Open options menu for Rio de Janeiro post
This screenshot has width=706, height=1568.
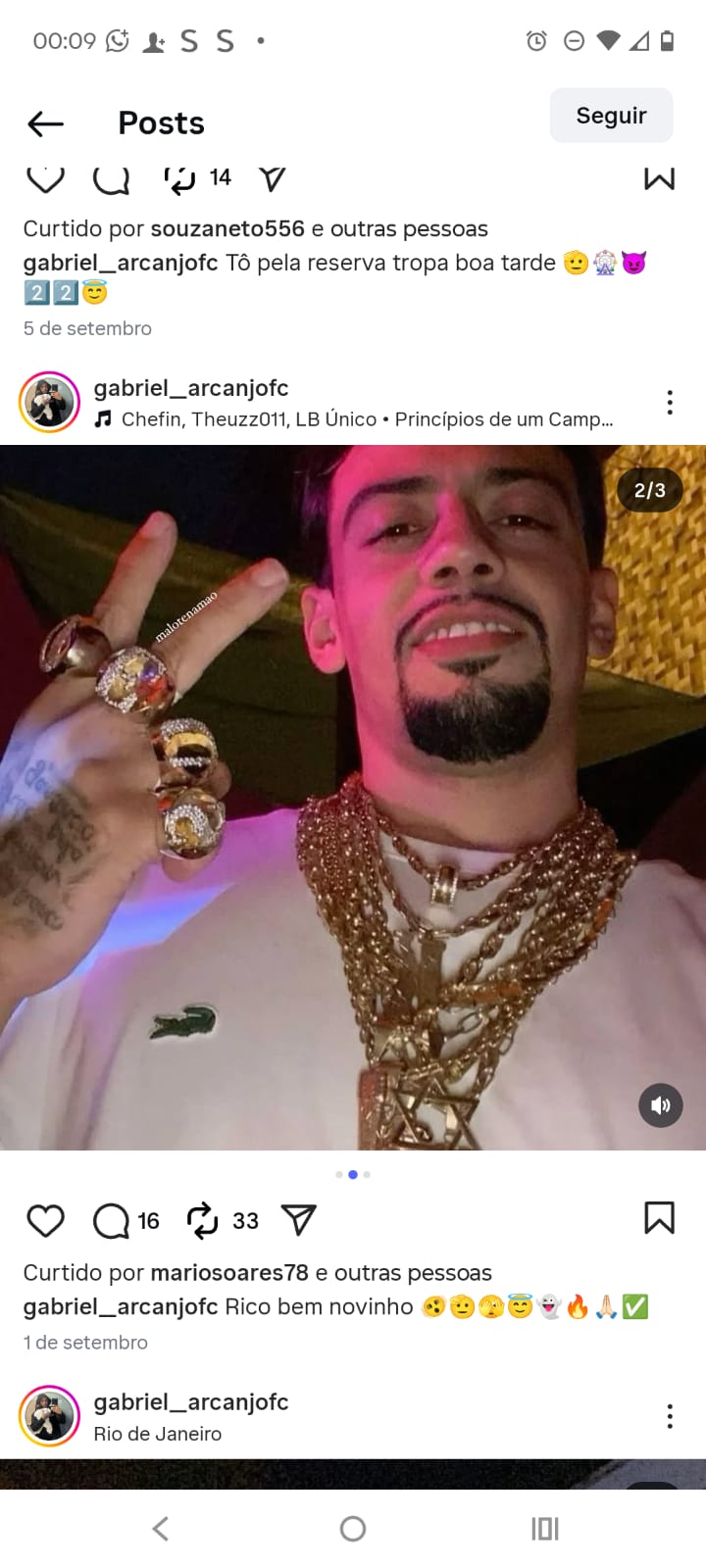point(669,1416)
